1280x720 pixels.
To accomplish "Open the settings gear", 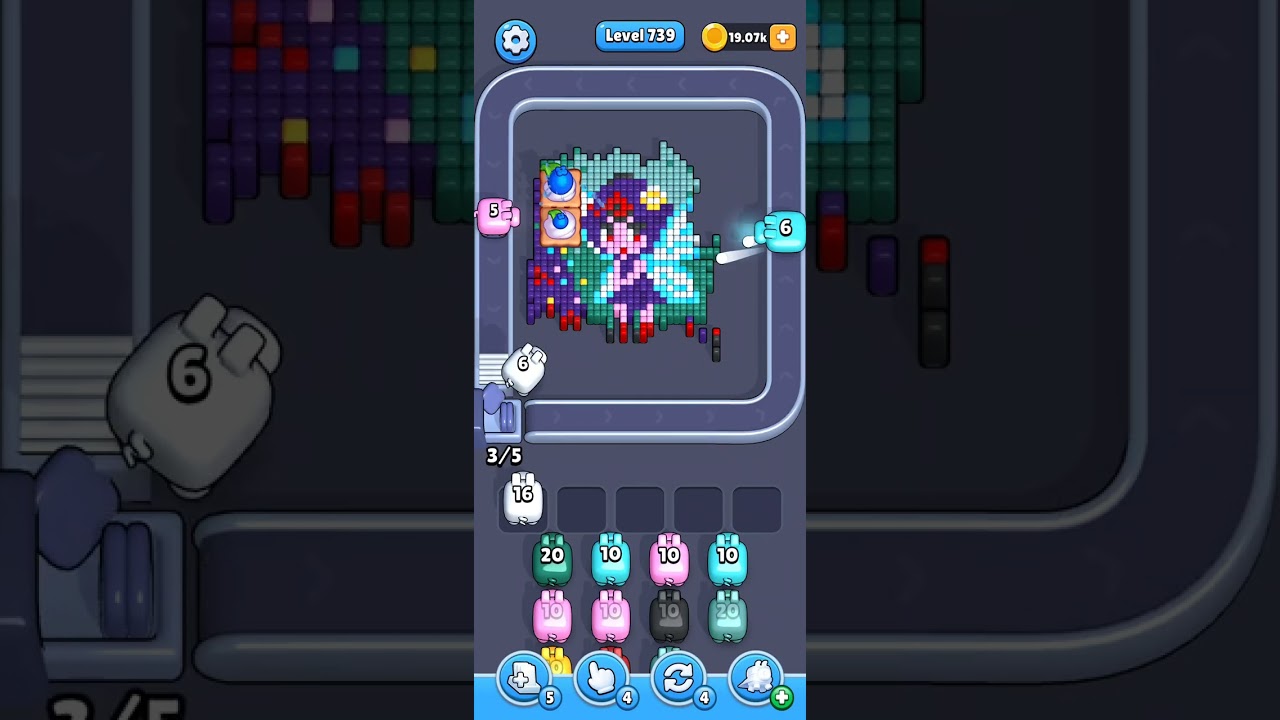I will [515, 40].
